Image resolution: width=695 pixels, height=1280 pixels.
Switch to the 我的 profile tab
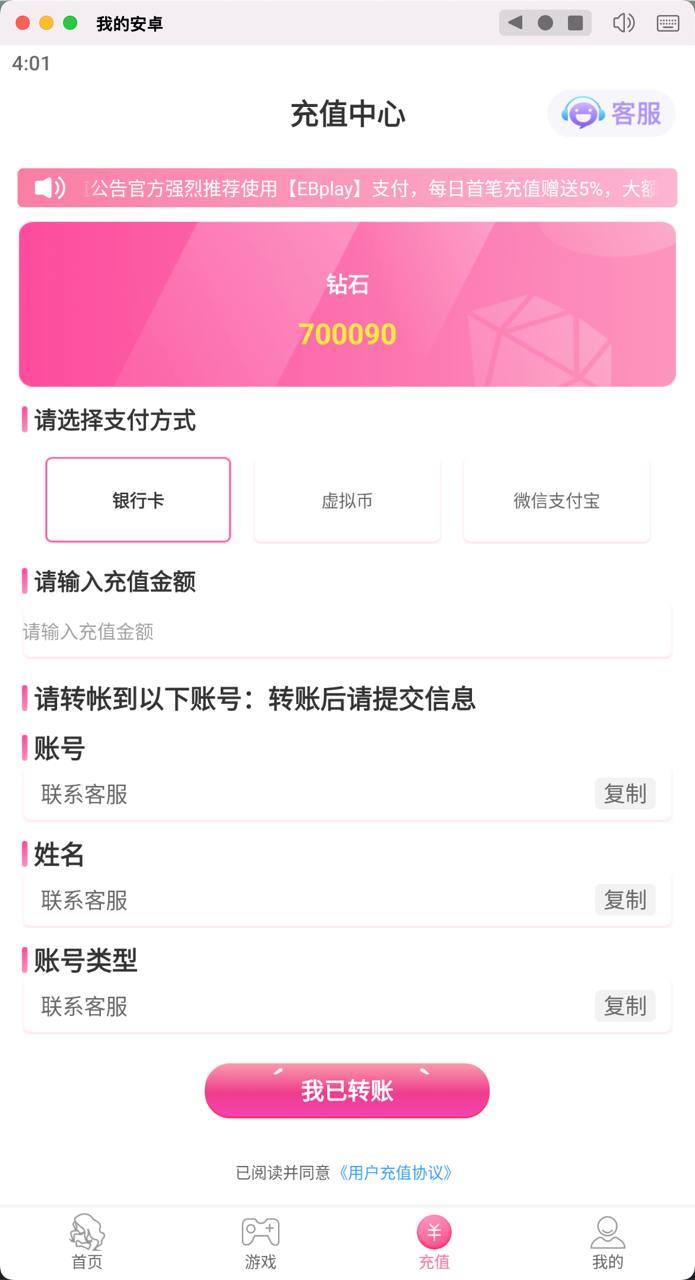[x=607, y=1242]
